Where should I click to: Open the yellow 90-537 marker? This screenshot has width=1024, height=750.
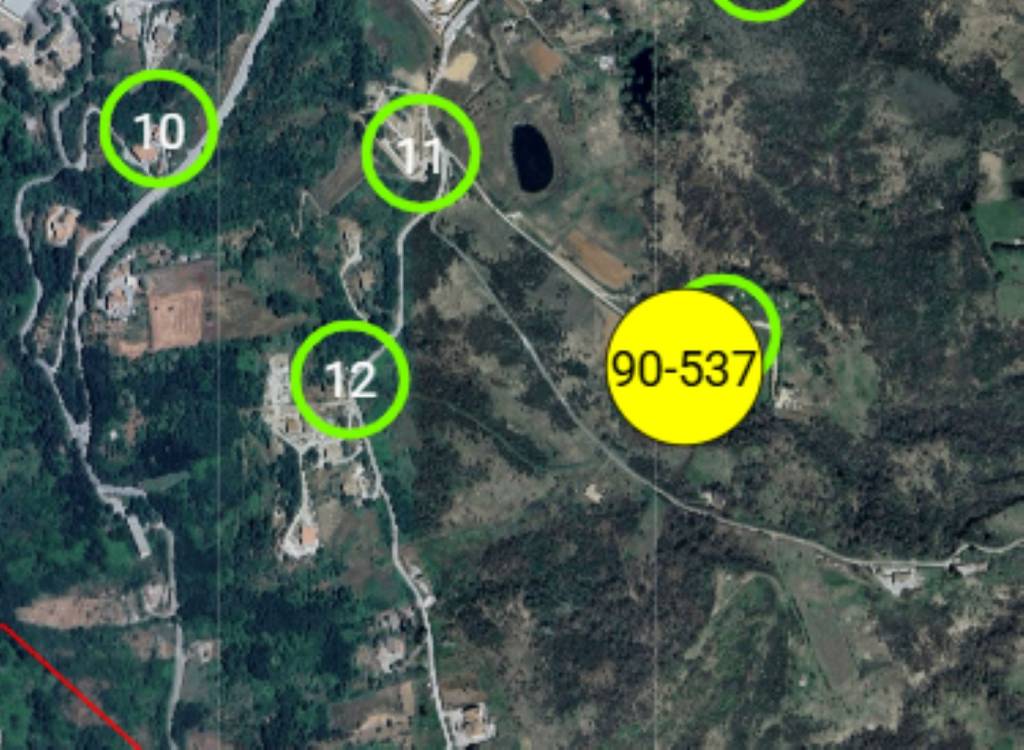684,367
